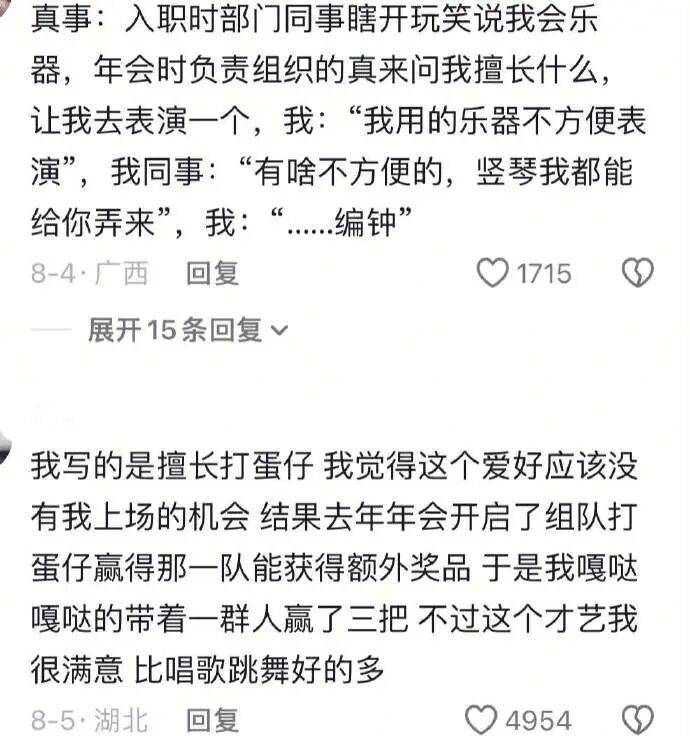Dislike the 广西 comment about 编钟
This screenshot has width=690, height=736.
pyautogui.click(x=637, y=272)
